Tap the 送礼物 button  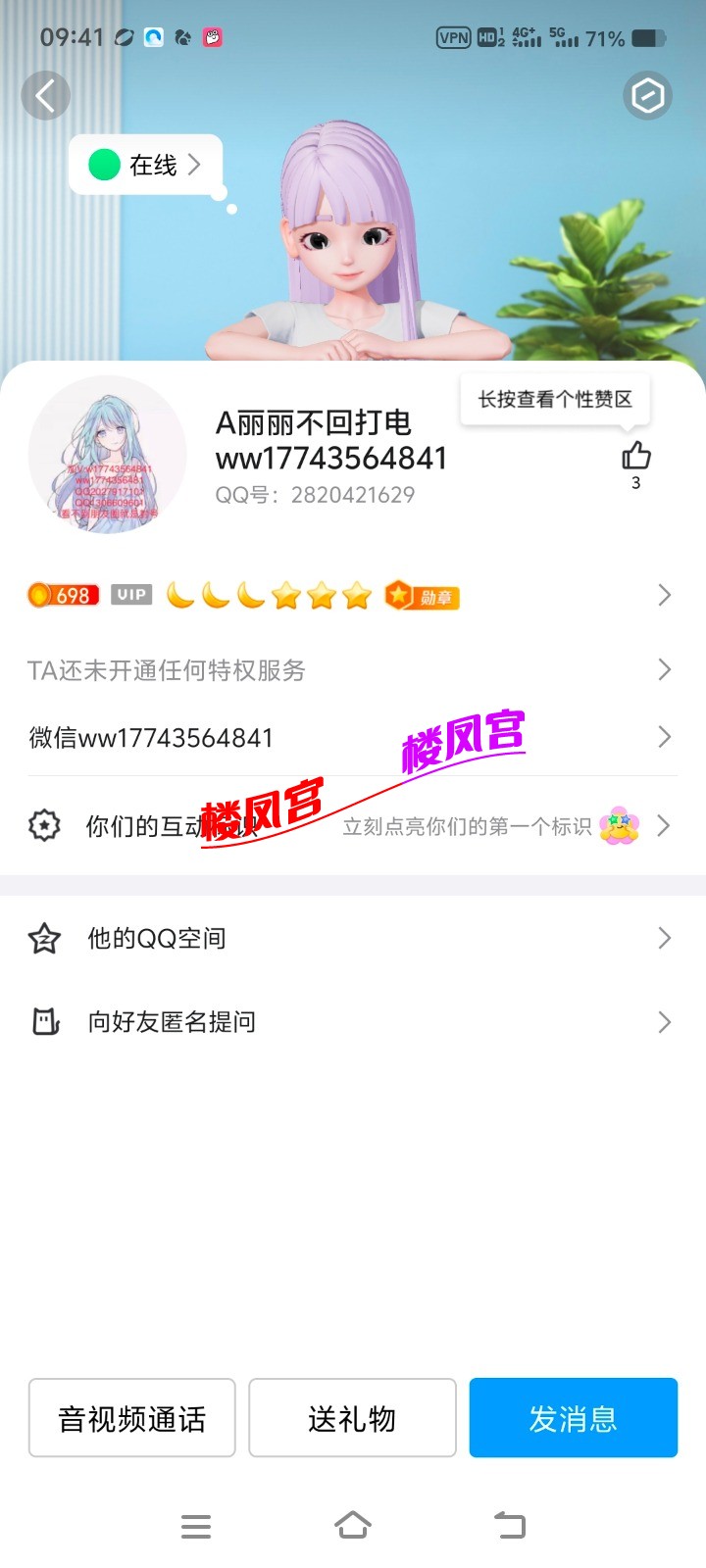pyautogui.click(x=352, y=1418)
